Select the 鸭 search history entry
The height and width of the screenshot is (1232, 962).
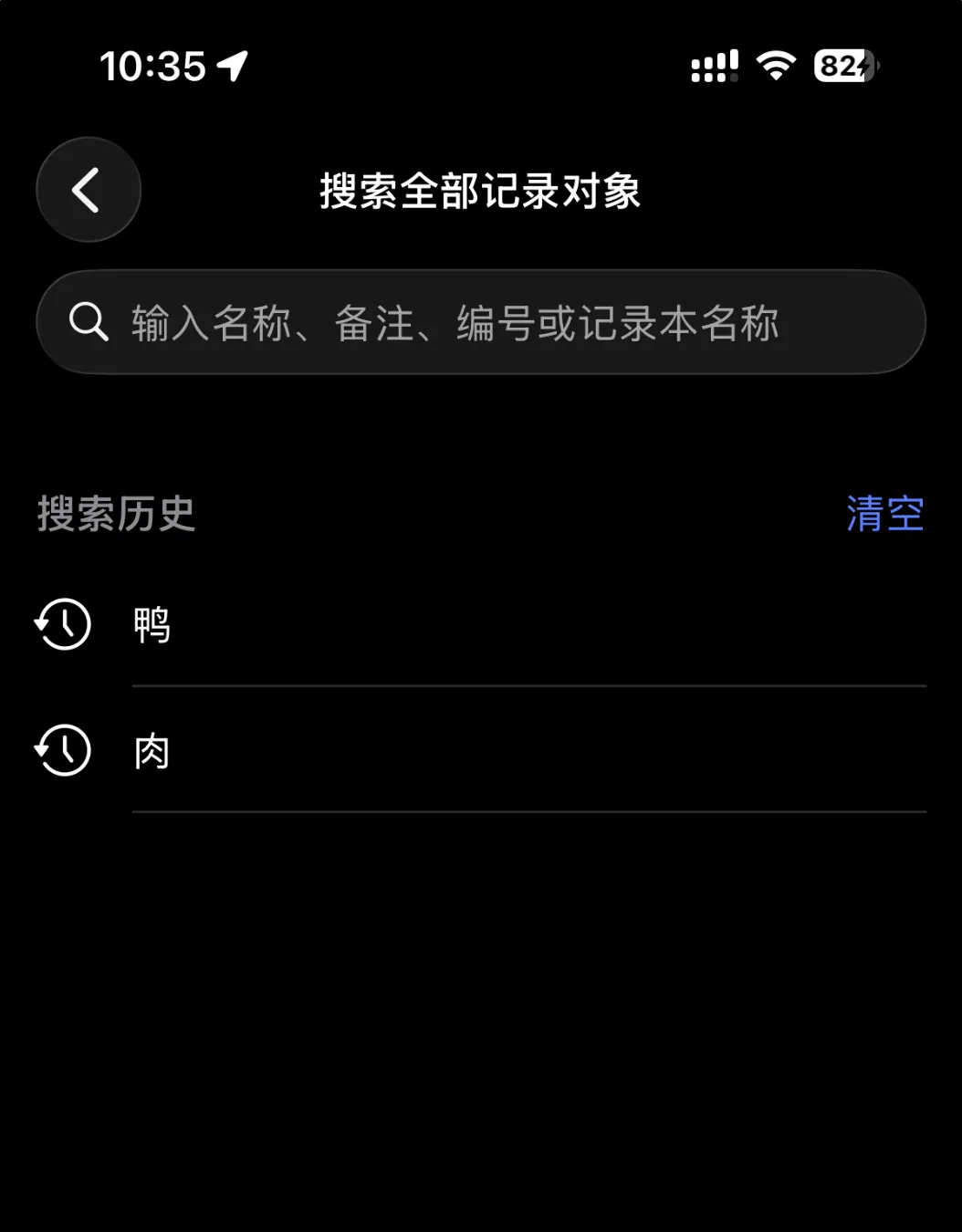tap(481, 625)
